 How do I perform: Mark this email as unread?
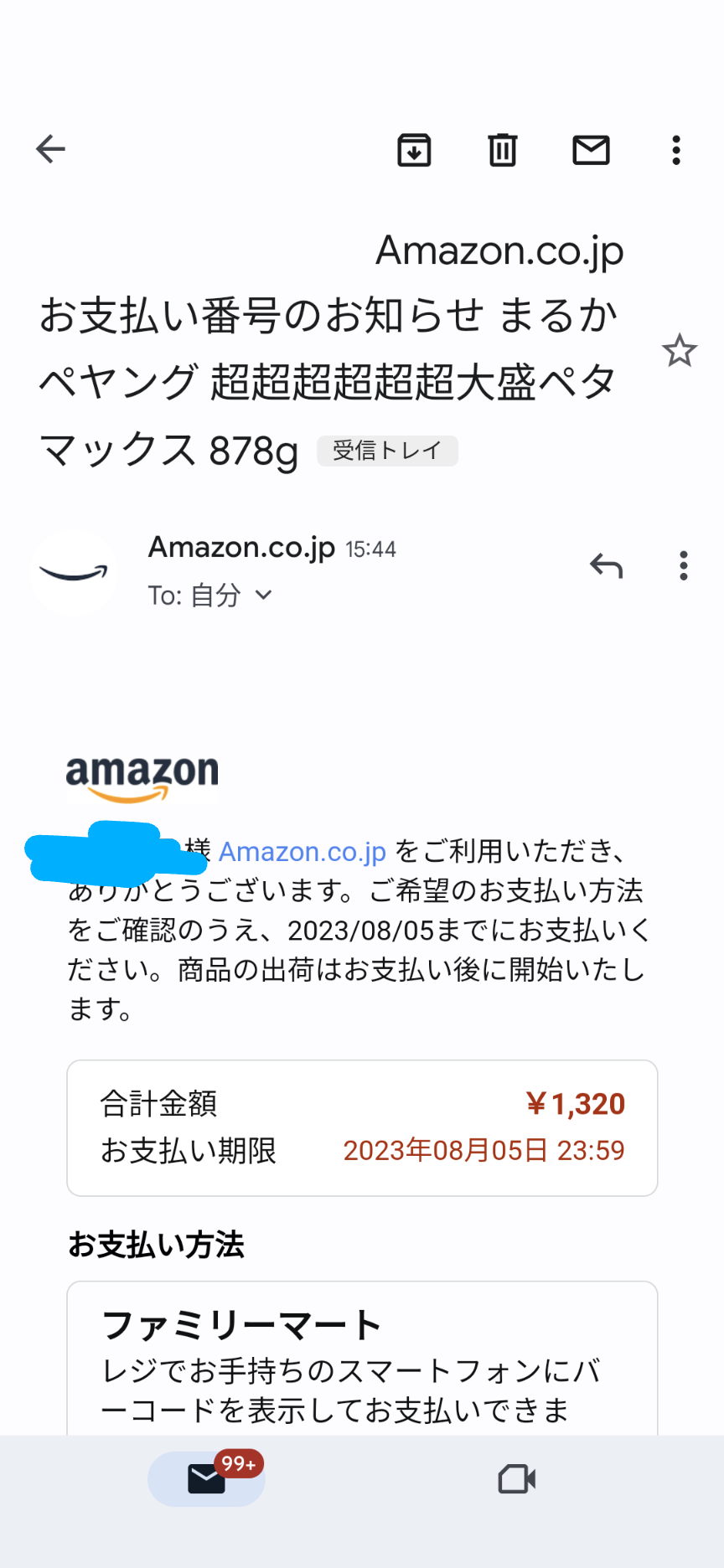pyautogui.click(x=591, y=150)
